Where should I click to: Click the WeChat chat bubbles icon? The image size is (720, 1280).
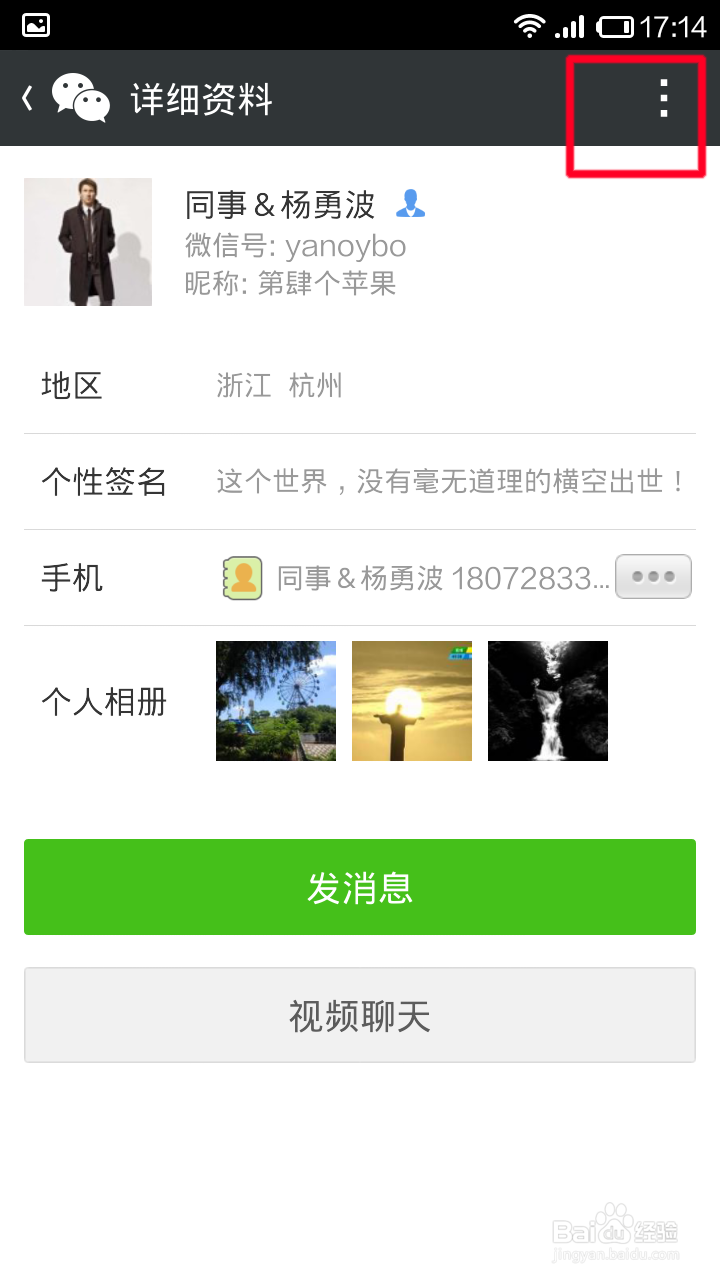click(79, 97)
